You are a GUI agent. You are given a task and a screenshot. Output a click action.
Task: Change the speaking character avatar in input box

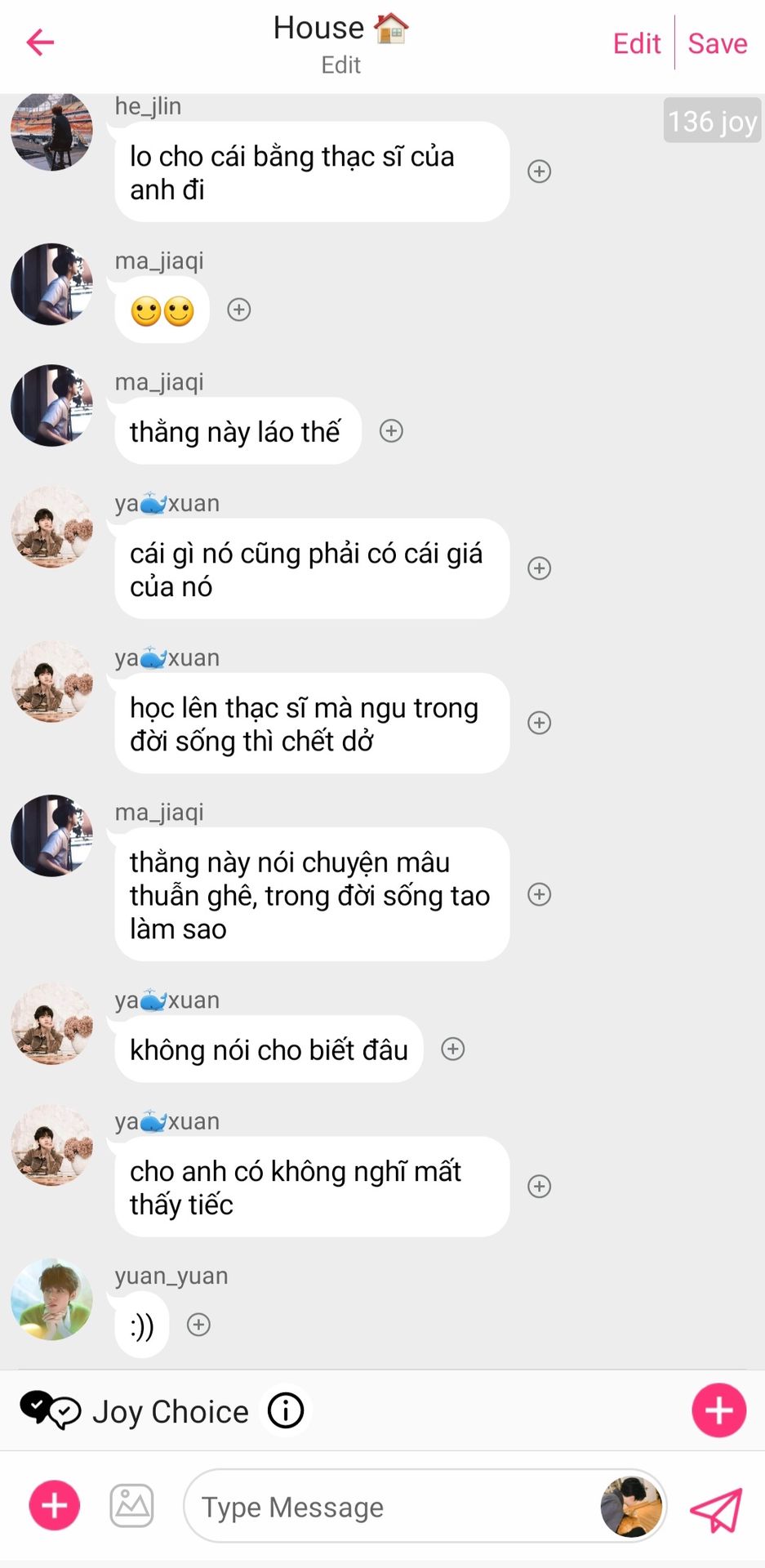[x=631, y=1507]
